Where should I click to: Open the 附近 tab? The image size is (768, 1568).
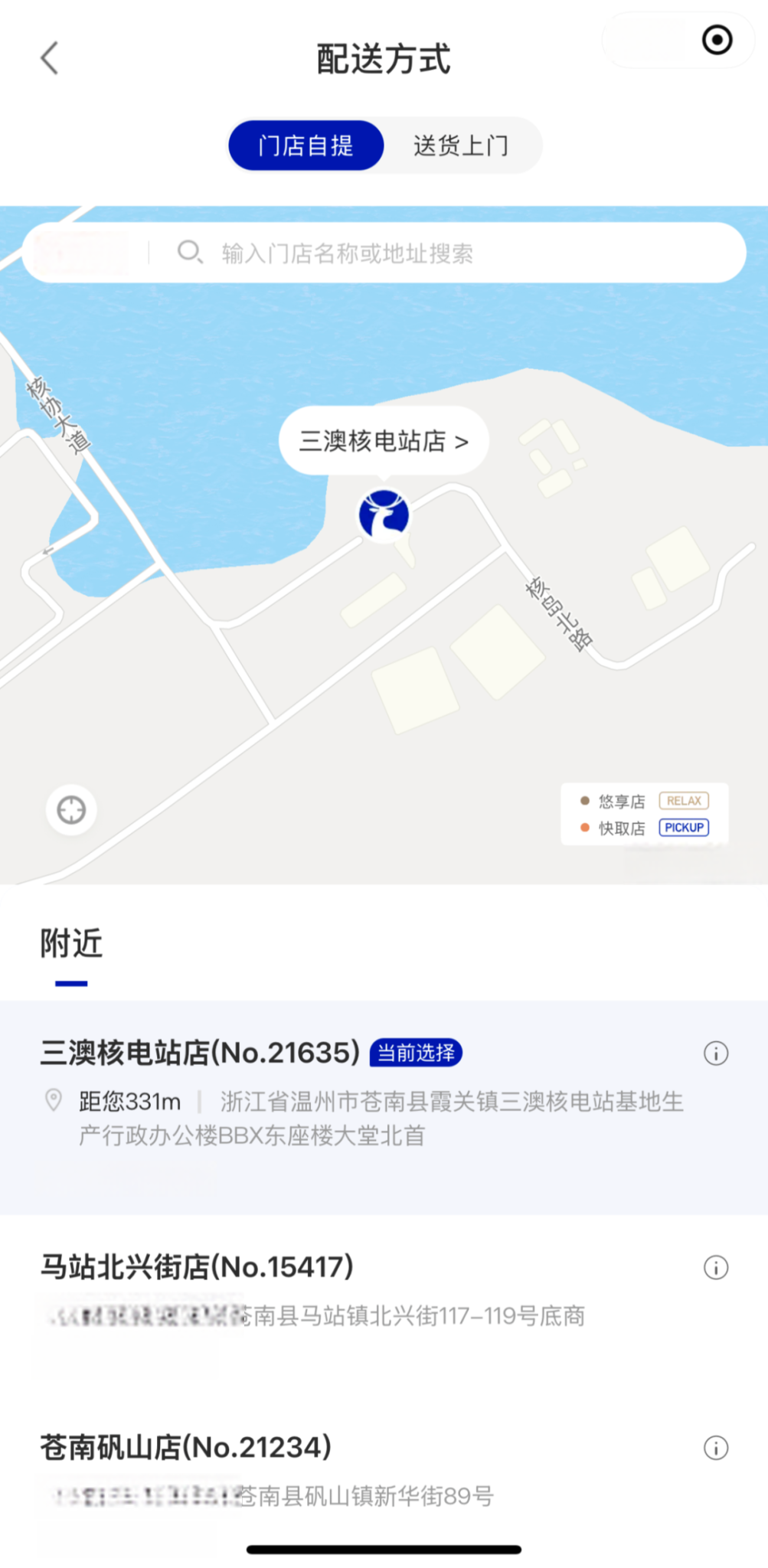(x=71, y=943)
